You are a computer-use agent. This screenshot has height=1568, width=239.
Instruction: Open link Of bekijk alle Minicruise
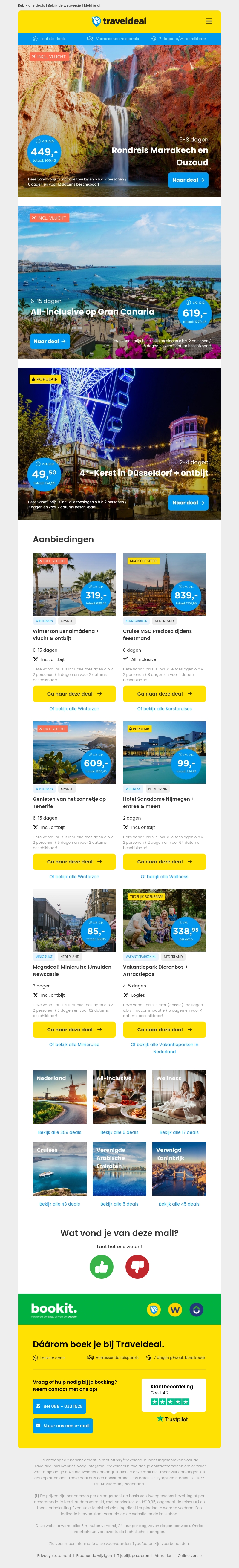[x=74, y=1045]
